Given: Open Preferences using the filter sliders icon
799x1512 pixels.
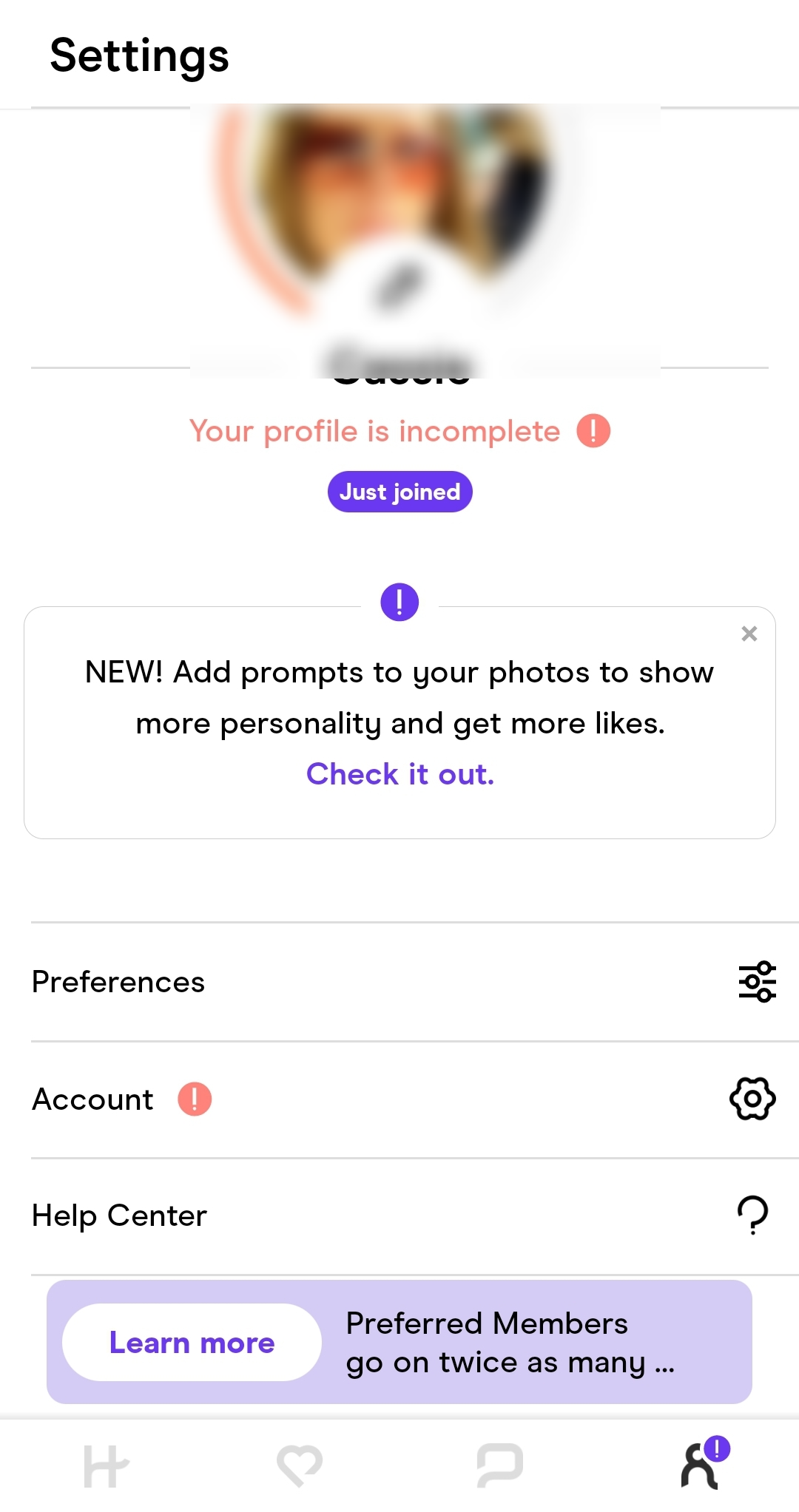Looking at the screenshot, I should pyautogui.click(x=755, y=982).
